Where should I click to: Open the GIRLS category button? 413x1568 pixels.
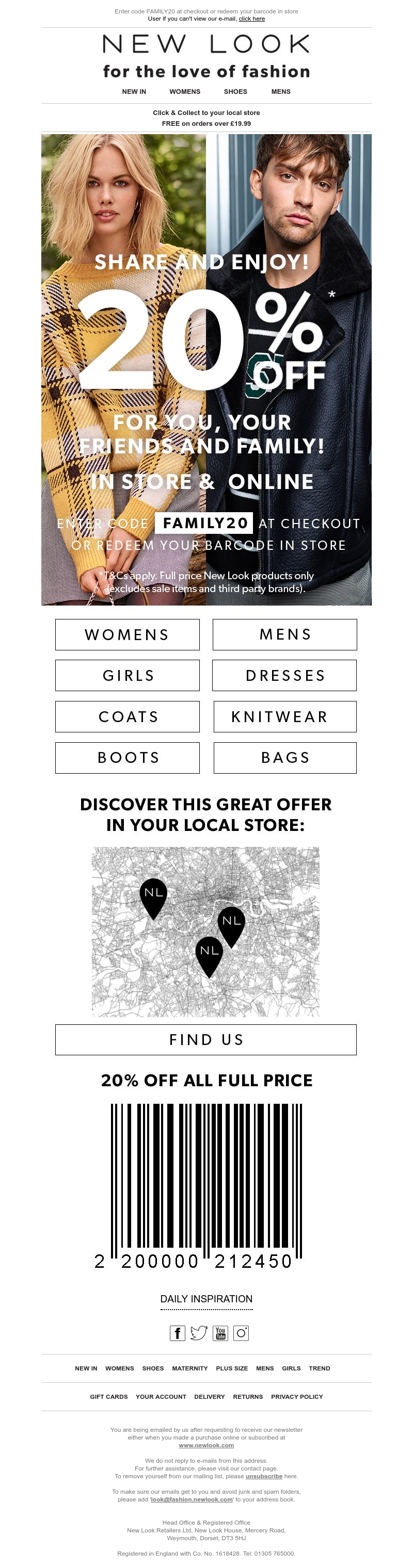click(128, 676)
